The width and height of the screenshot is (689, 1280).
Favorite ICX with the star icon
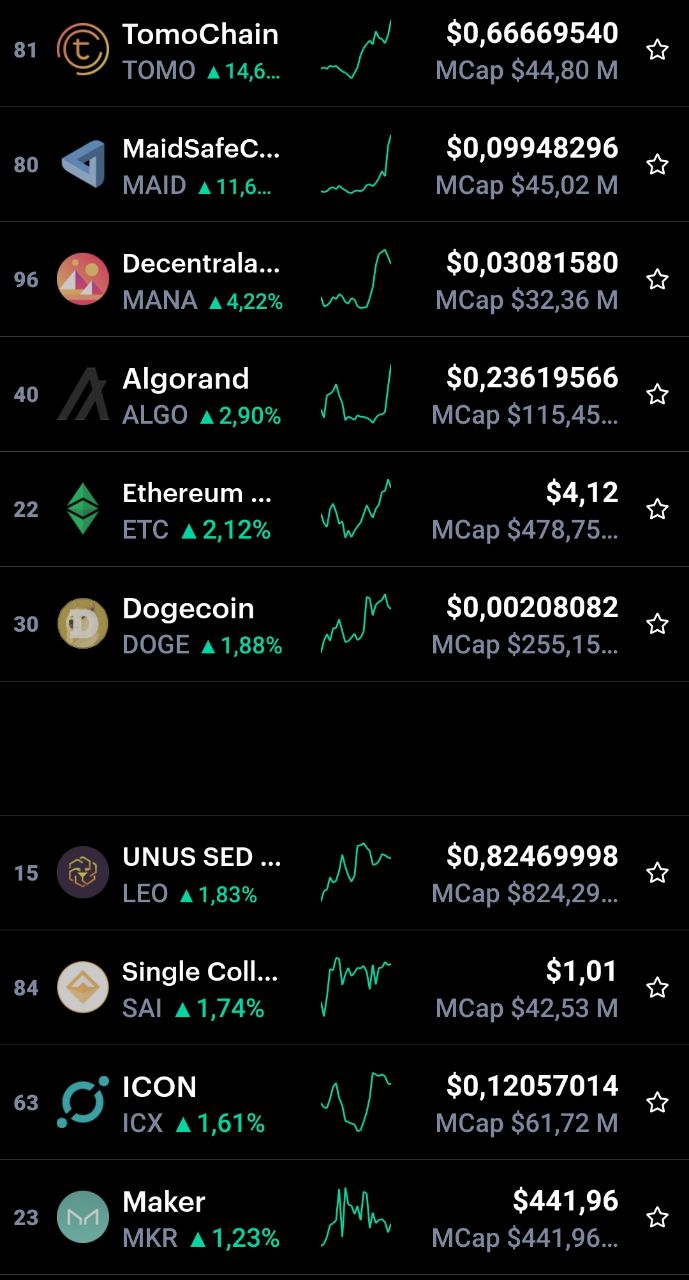(657, 1103)
